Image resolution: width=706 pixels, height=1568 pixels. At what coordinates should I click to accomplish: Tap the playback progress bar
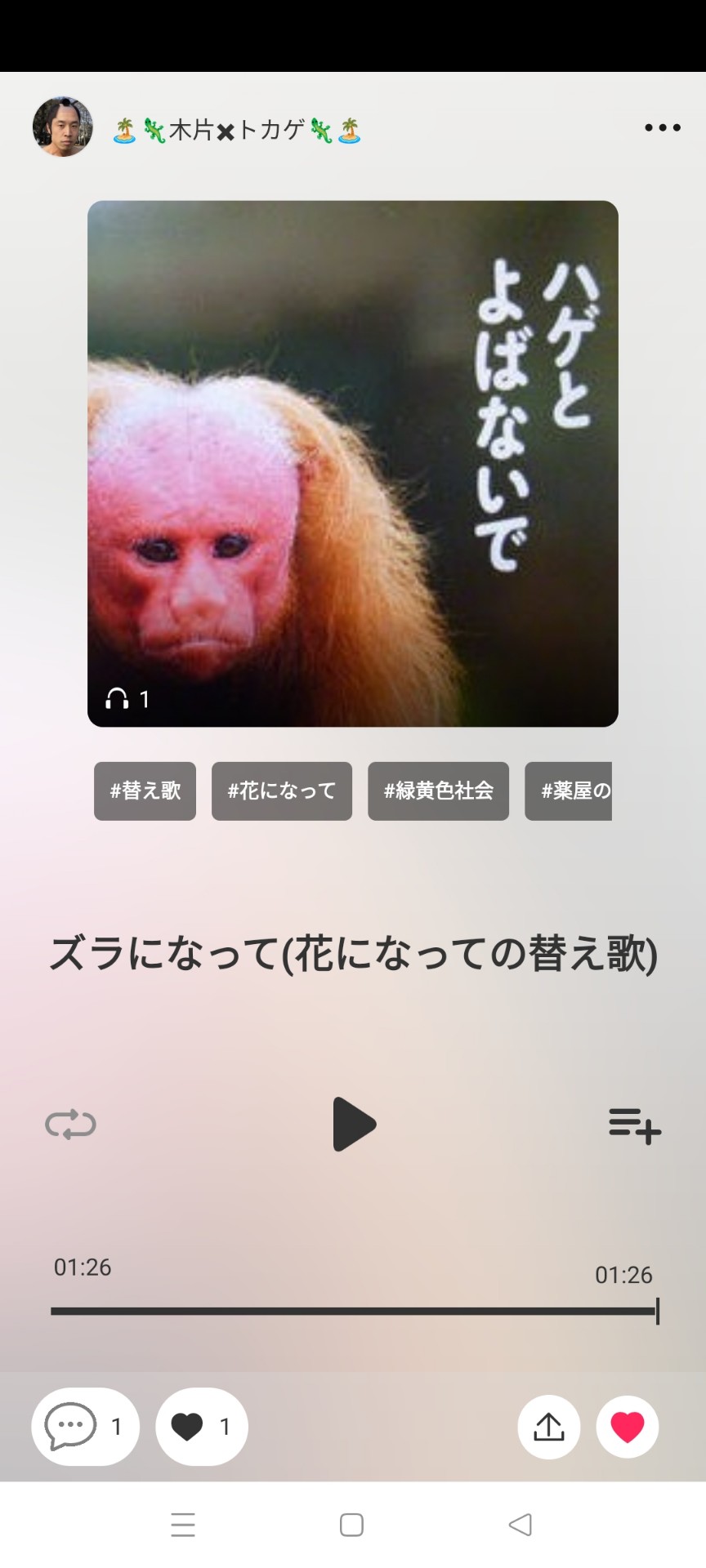pyautogui.click(x=353, y=1311)
